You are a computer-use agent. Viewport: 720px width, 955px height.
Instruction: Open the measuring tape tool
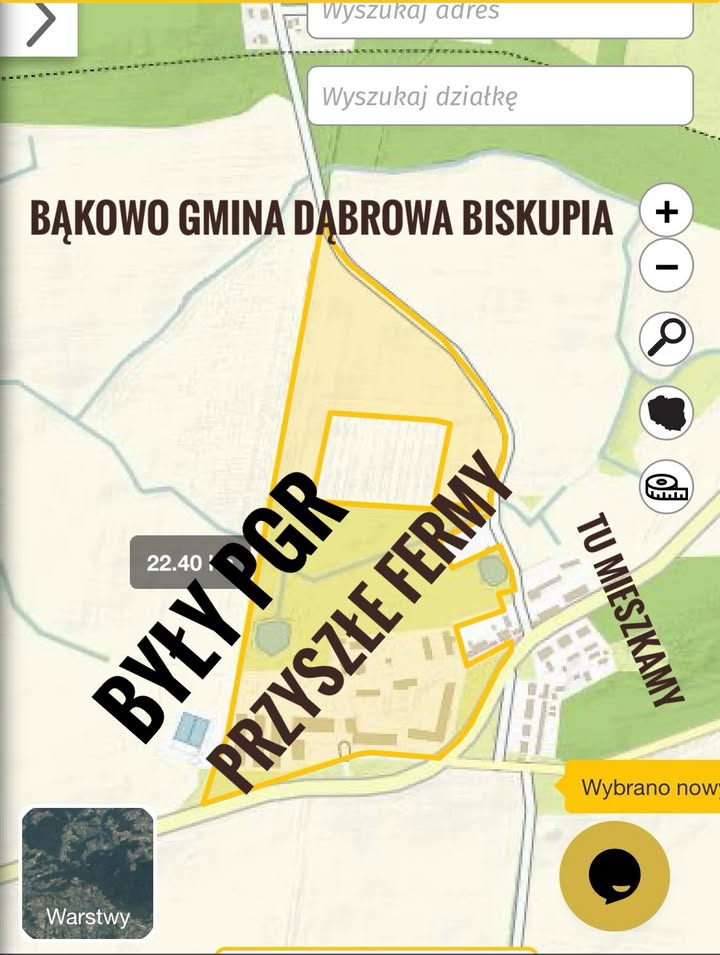click(x=666, y=486)
